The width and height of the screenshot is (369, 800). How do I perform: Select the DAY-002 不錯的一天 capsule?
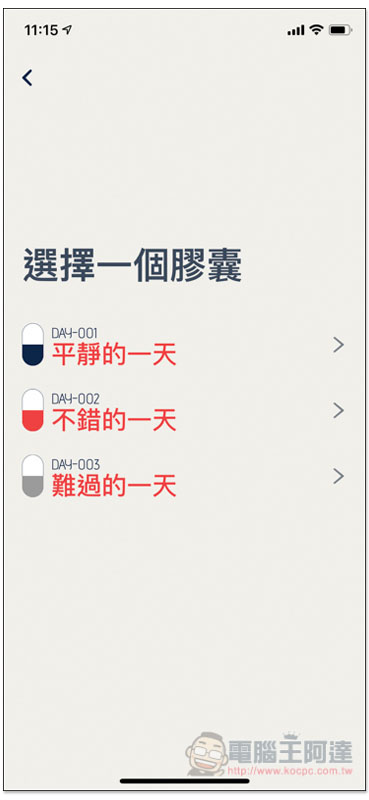click(184, 411)
